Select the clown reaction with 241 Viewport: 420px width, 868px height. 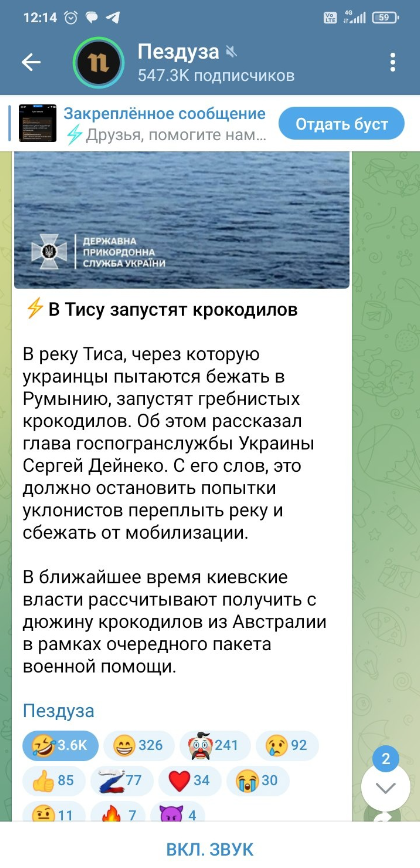215,745
